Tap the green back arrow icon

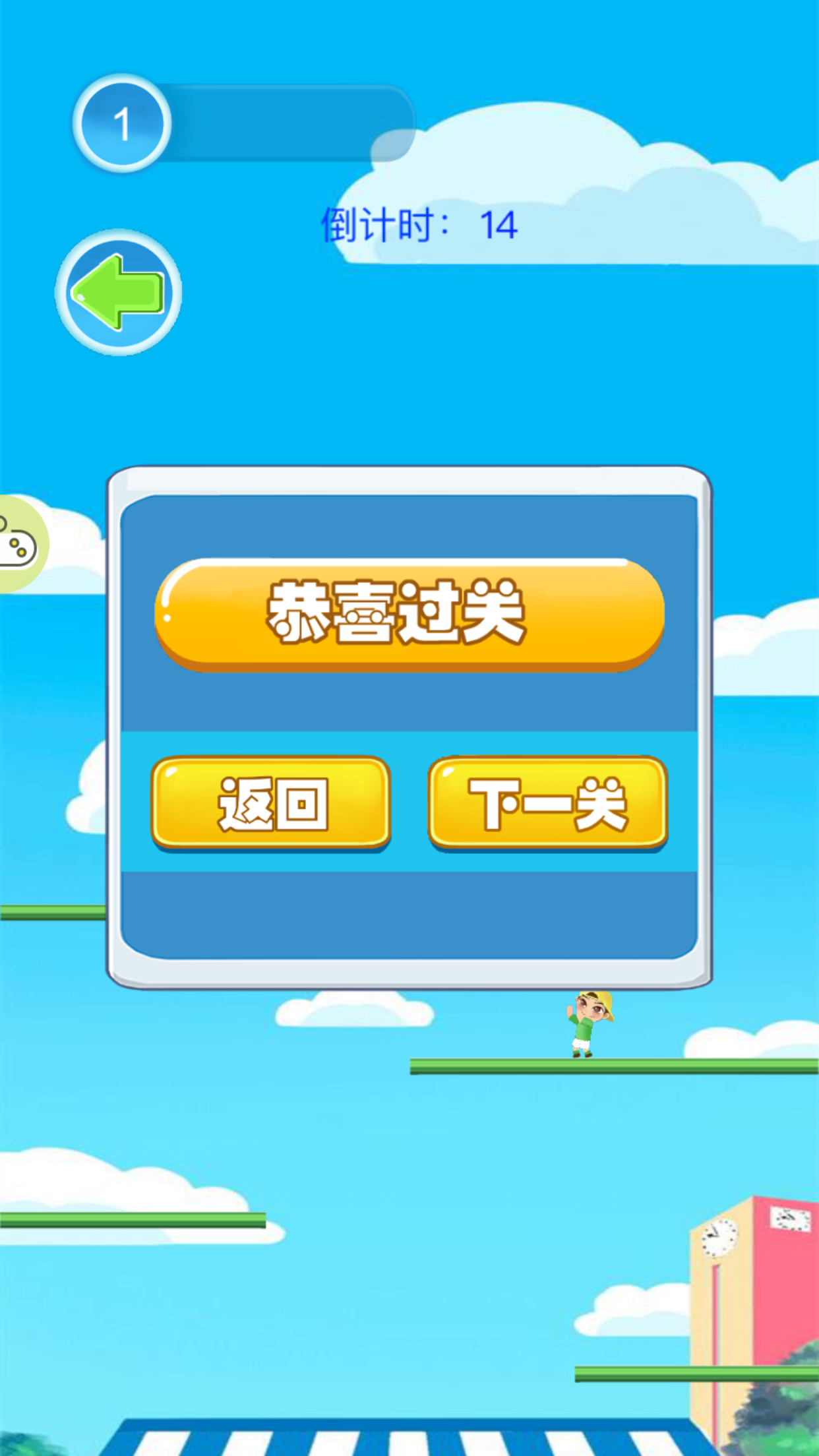[x=118, y=292]
